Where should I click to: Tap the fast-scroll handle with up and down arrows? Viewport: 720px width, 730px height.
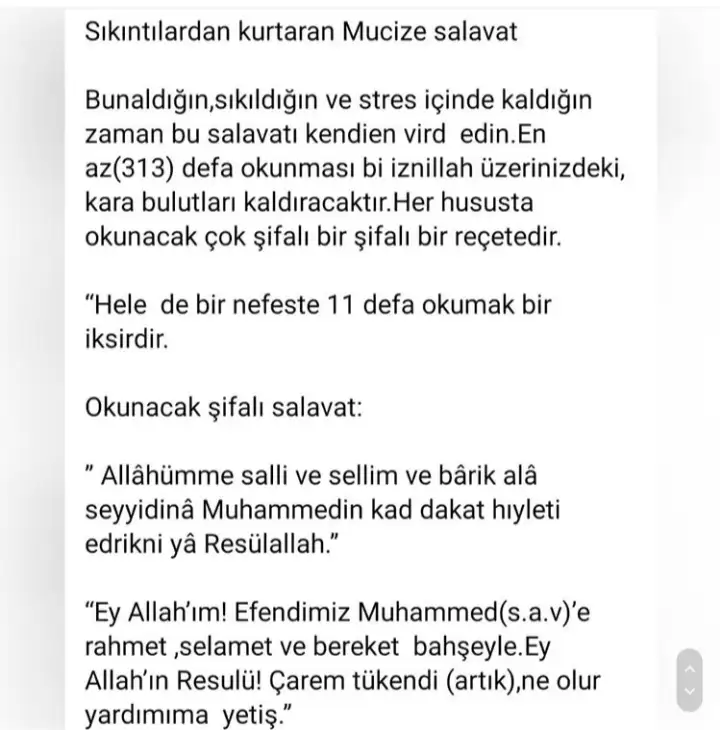point(688,680)
